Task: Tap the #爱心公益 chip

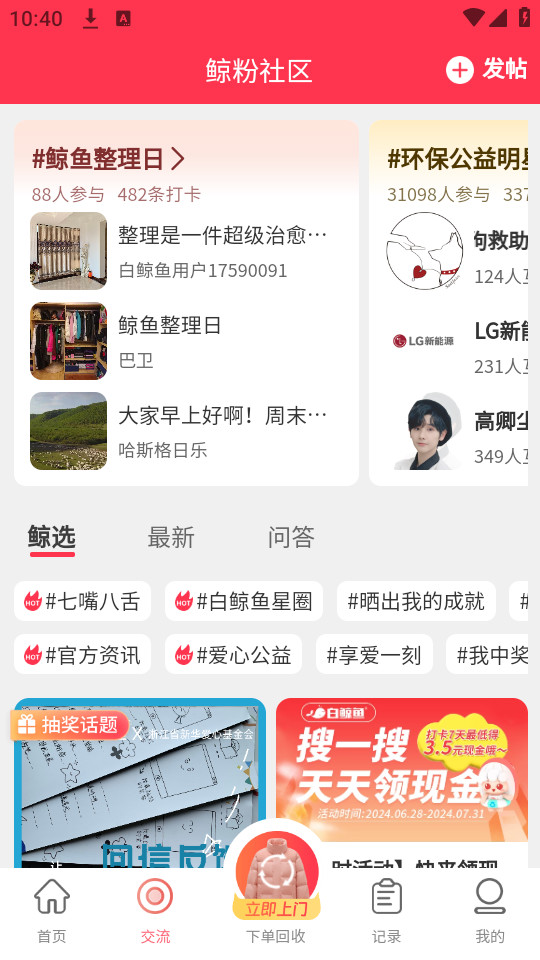Action: [233, 654]
